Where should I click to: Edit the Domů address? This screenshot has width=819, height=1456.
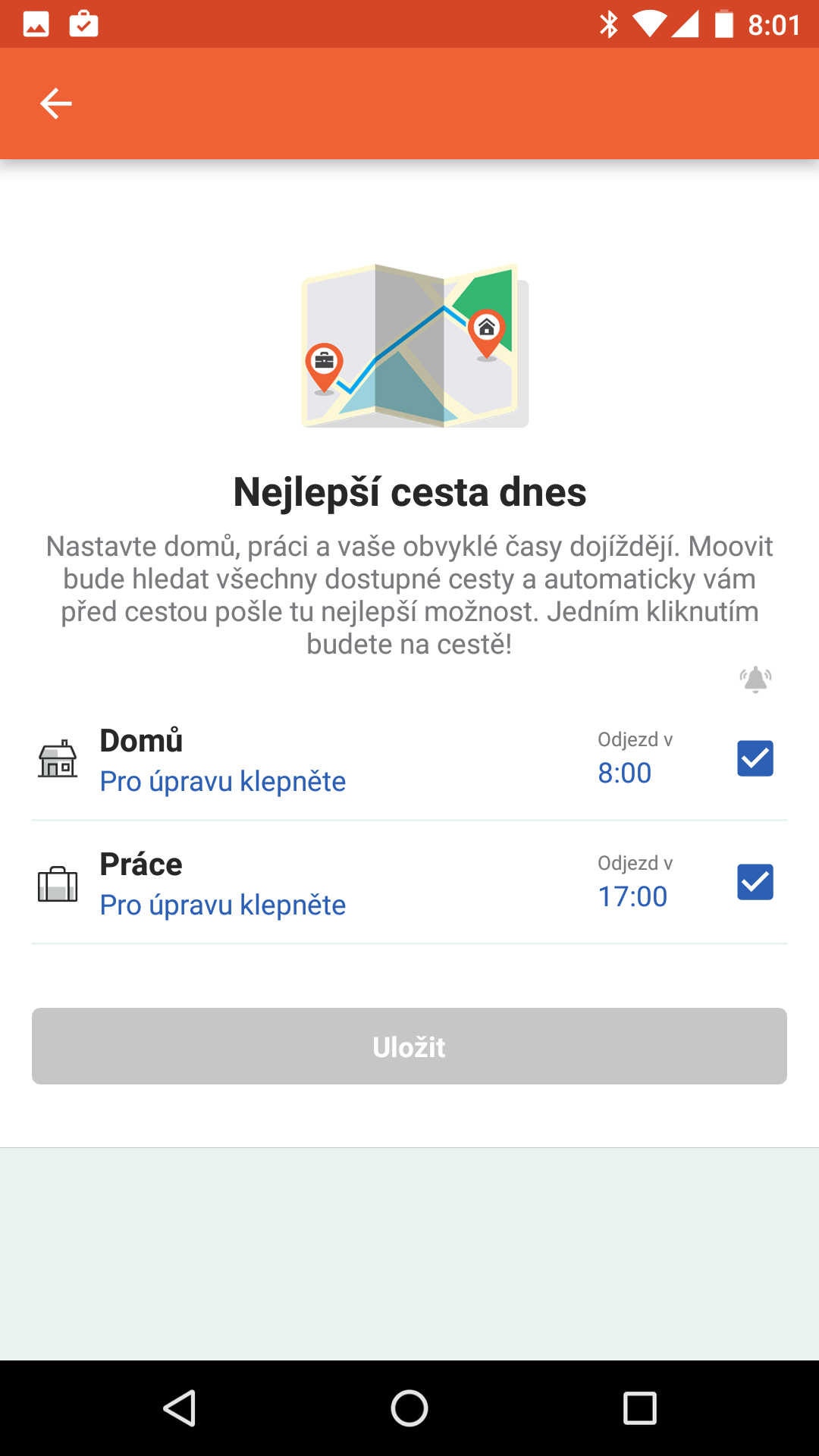pos(222,781)
